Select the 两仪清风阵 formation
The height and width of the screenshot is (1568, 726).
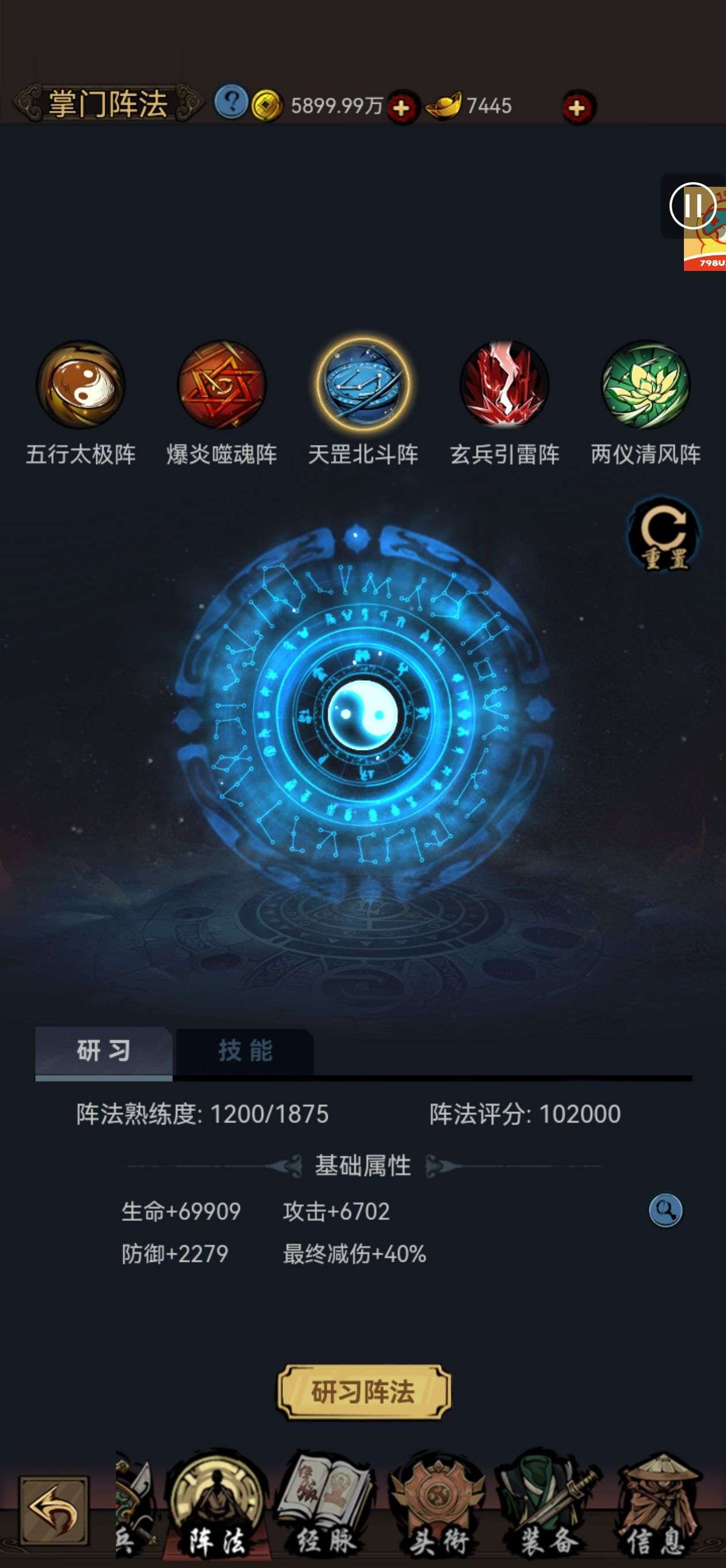(x=646, y=385)
